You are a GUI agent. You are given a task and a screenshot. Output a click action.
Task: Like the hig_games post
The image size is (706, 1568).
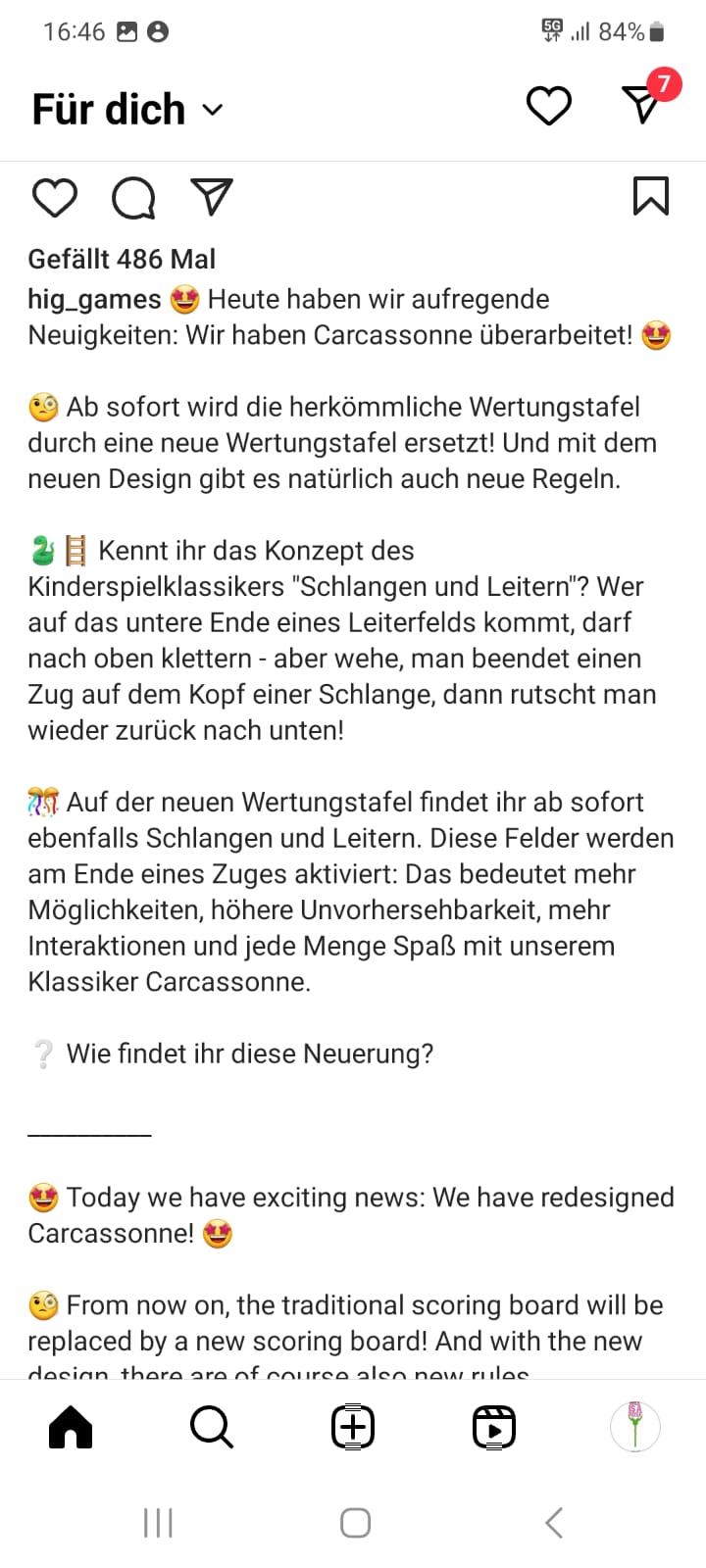pyautogui.click(x=55, y=197)
